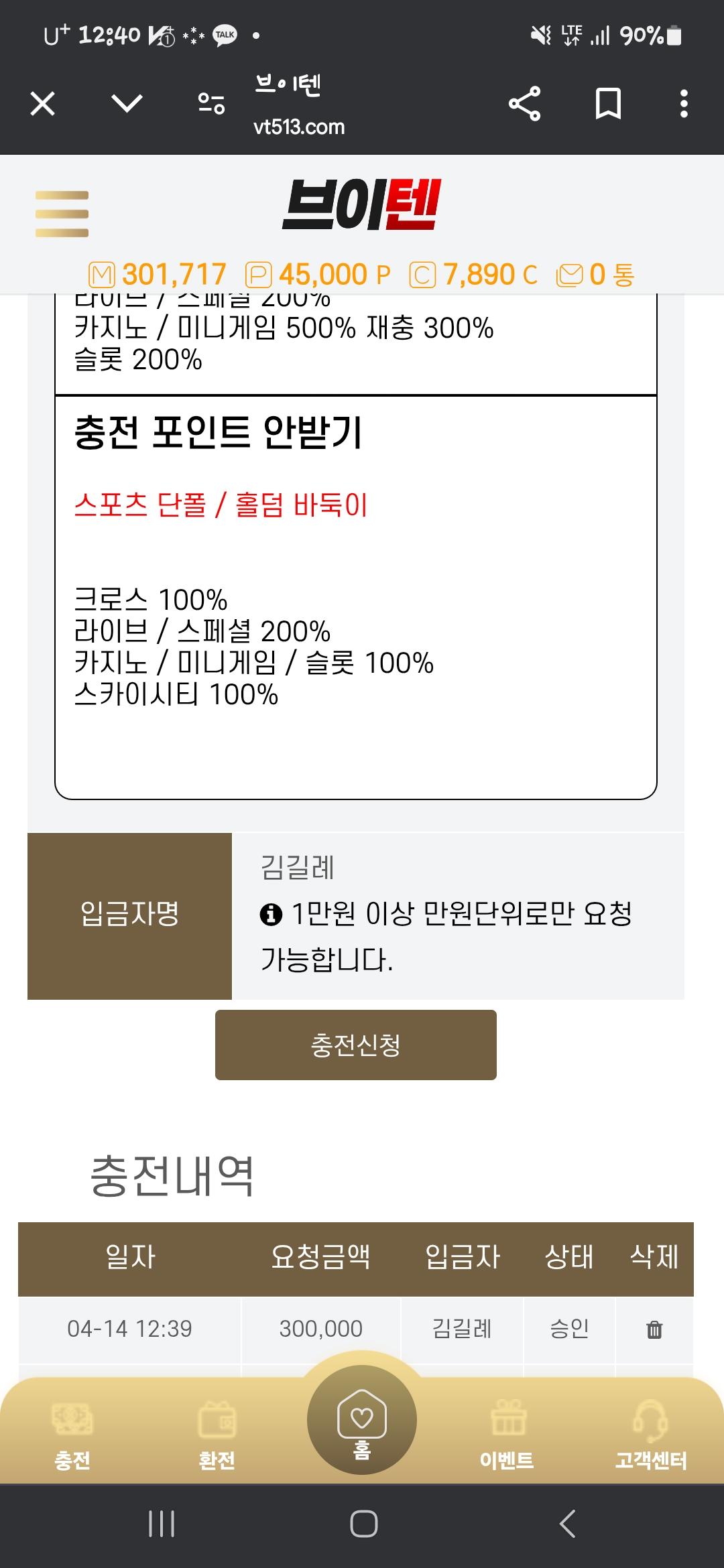Image resolution: width=724 pixels, height=1568 pixels.
Task: Open the browser overflow menu
Action: (684, 104)
